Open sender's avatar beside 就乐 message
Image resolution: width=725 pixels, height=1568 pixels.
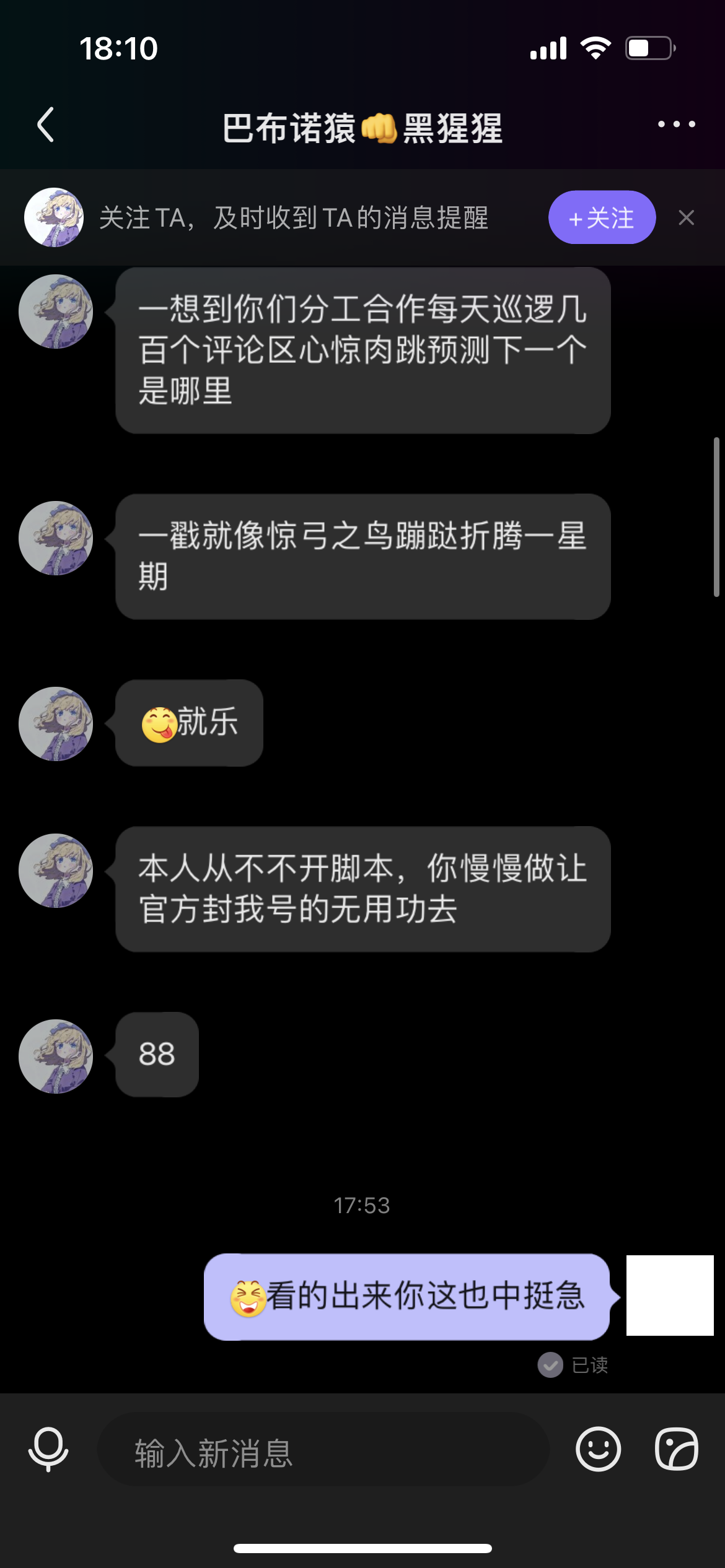pos(56,724)
